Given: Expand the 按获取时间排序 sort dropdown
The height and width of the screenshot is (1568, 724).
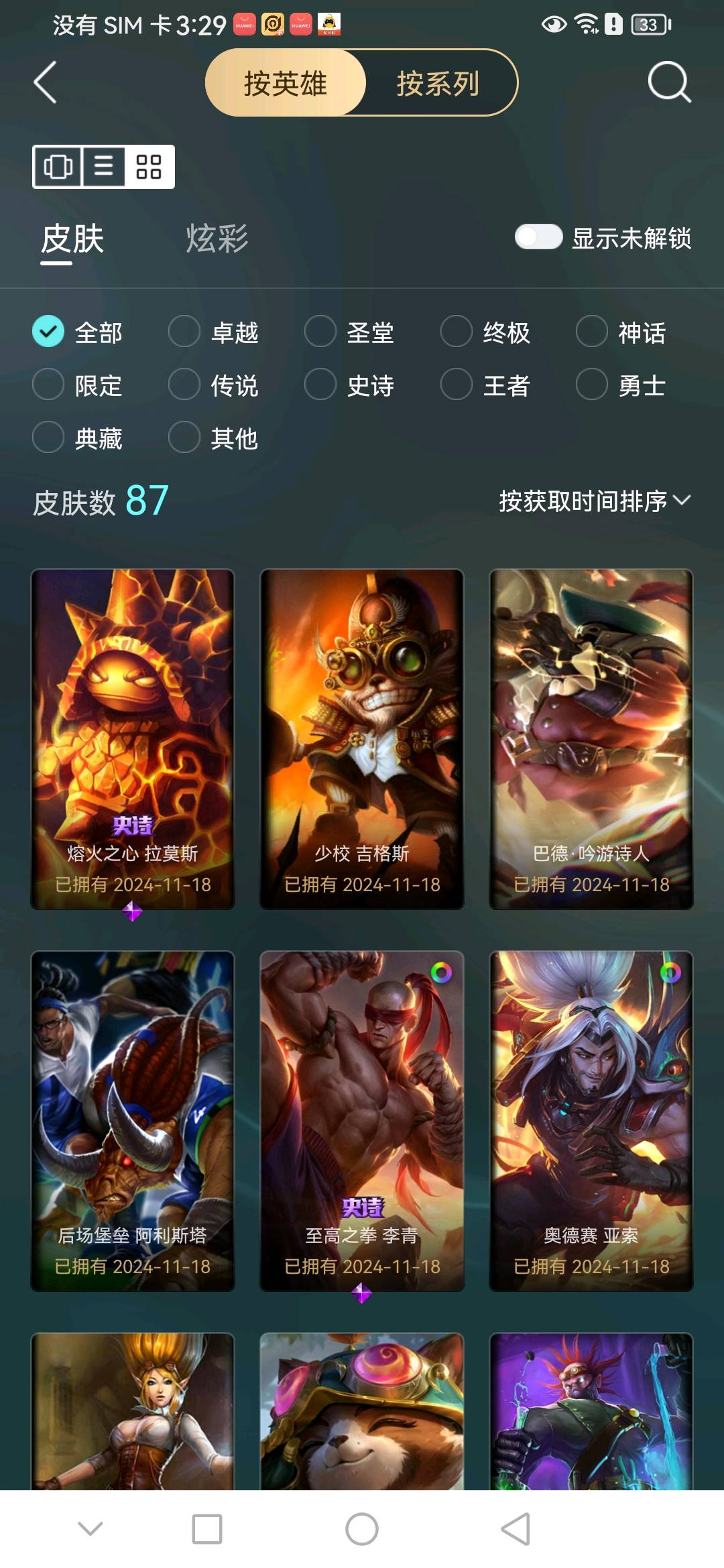Looking at the screenshot, I should 594,501.
